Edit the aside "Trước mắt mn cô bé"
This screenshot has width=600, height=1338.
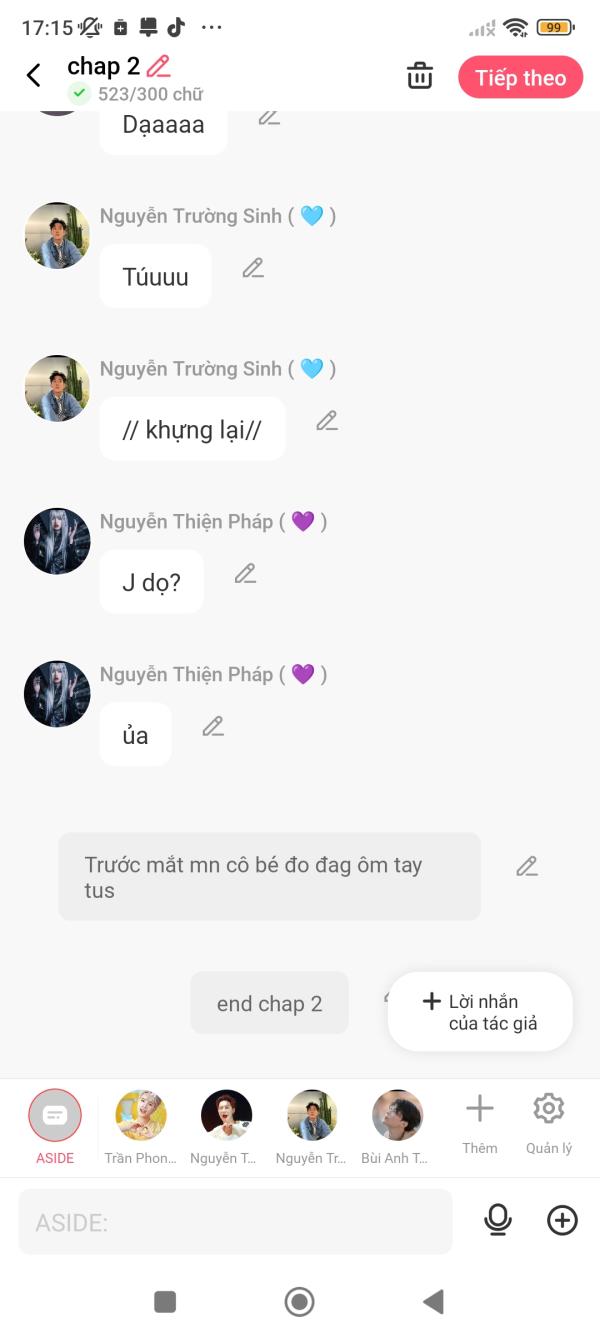(527, 867)
